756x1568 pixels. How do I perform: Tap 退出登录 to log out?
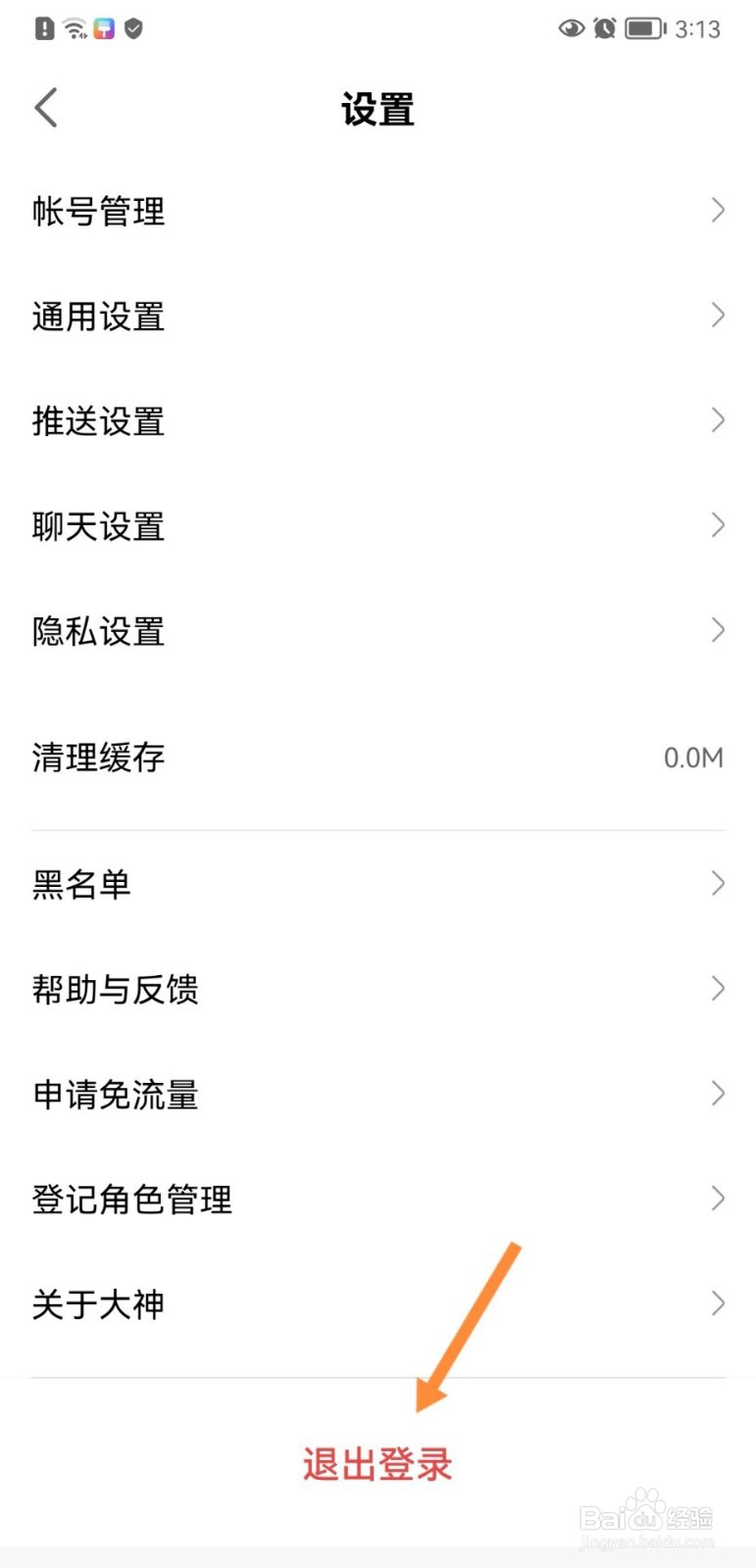(378, 1464)
